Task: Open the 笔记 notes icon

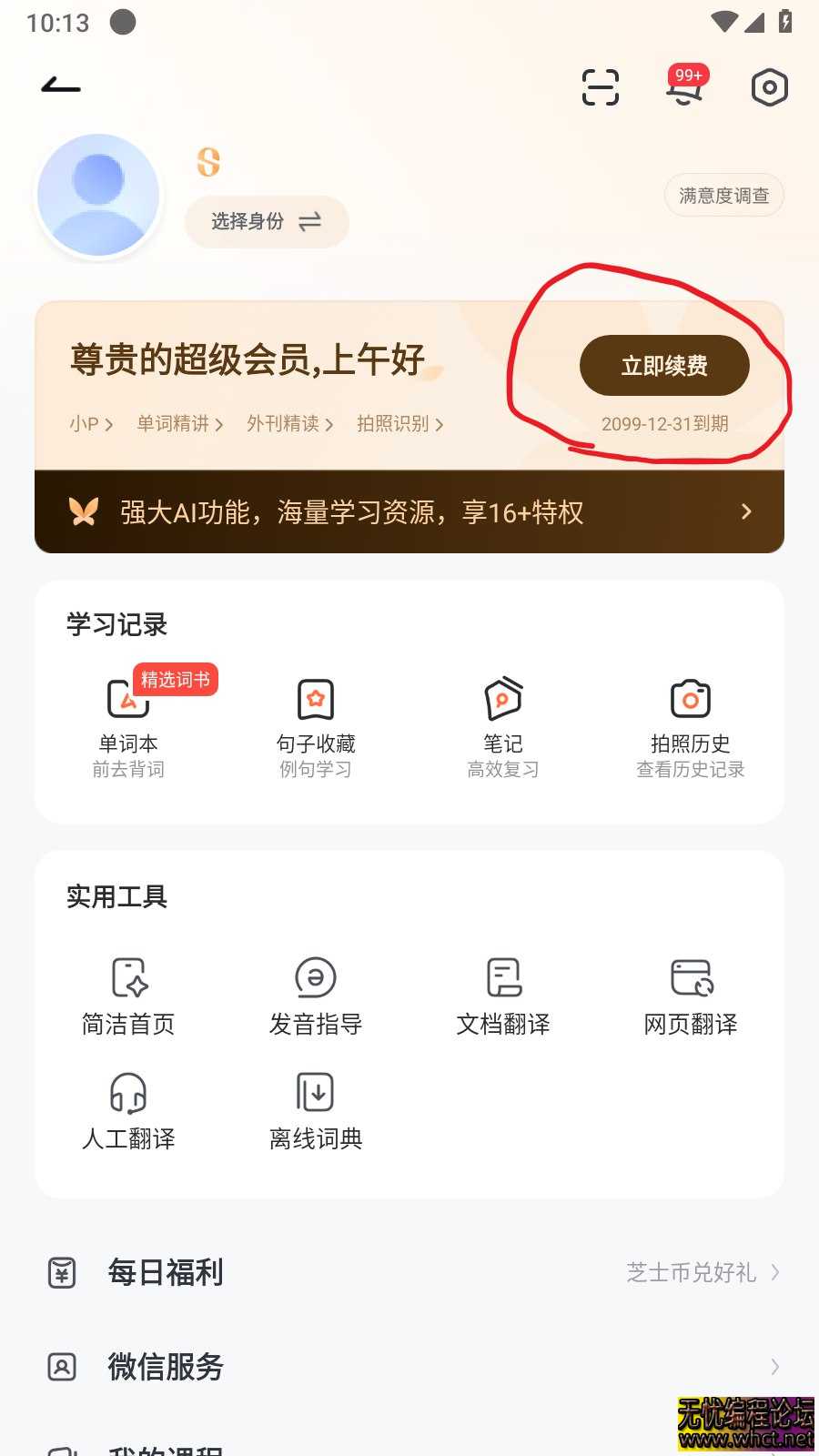Action: pos(502,719)
